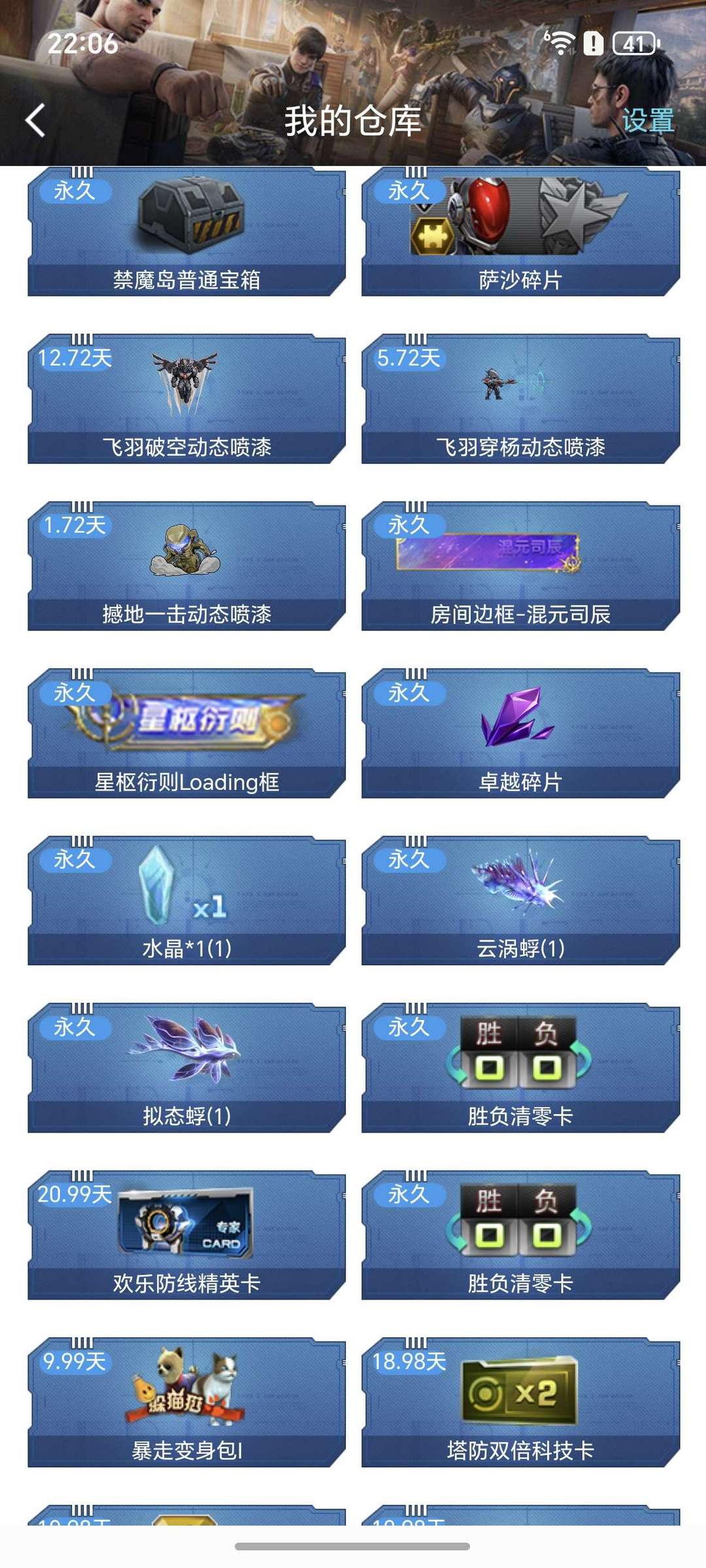View the 欢乐防线精英卡 item
706x1568 pixels.
pyautogui.click(x=186, y=1236)
